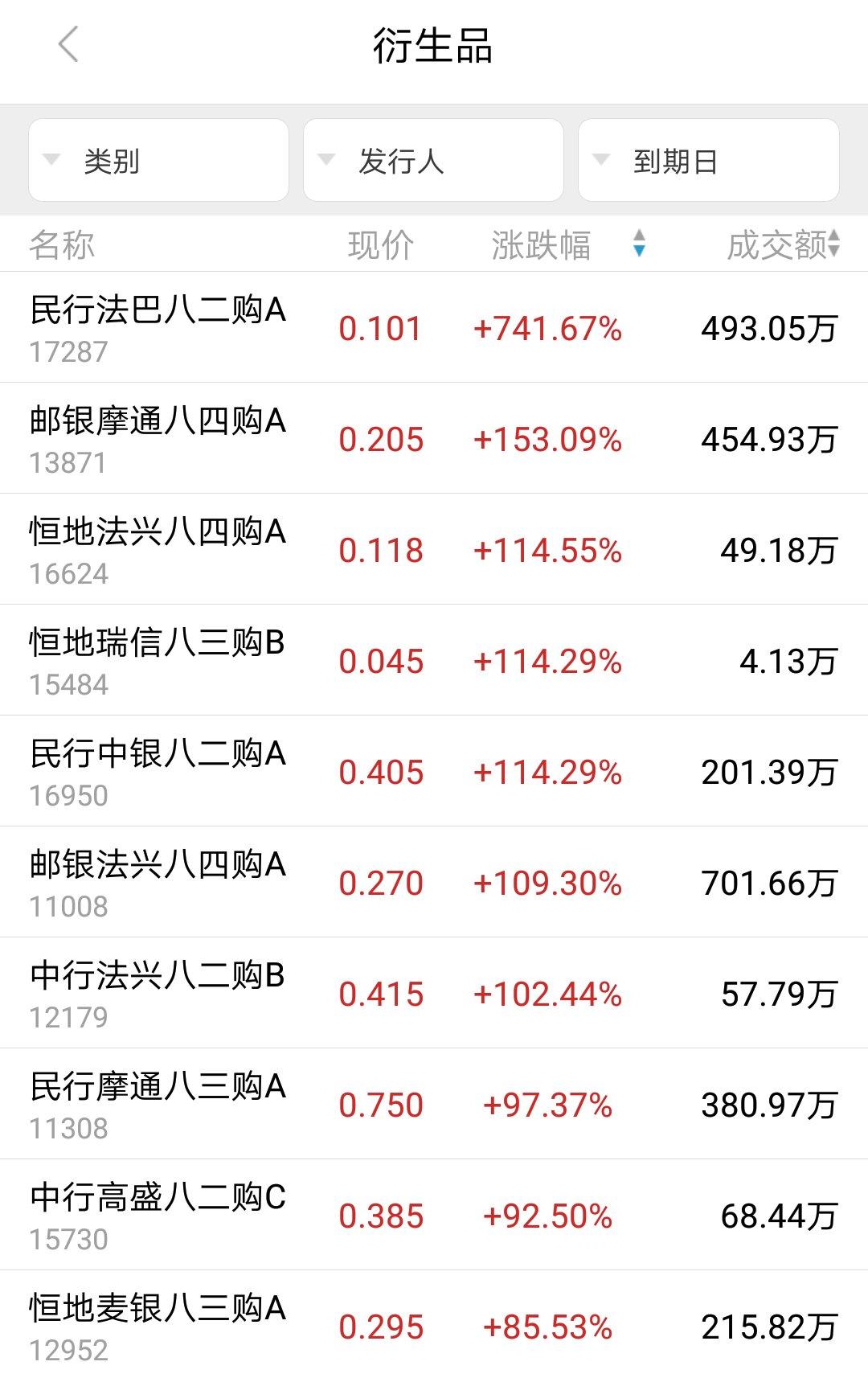The image size is (868, 1378).
Task: Click the dropdown triangle inside 到期日 filter
Action: point(600,159)
